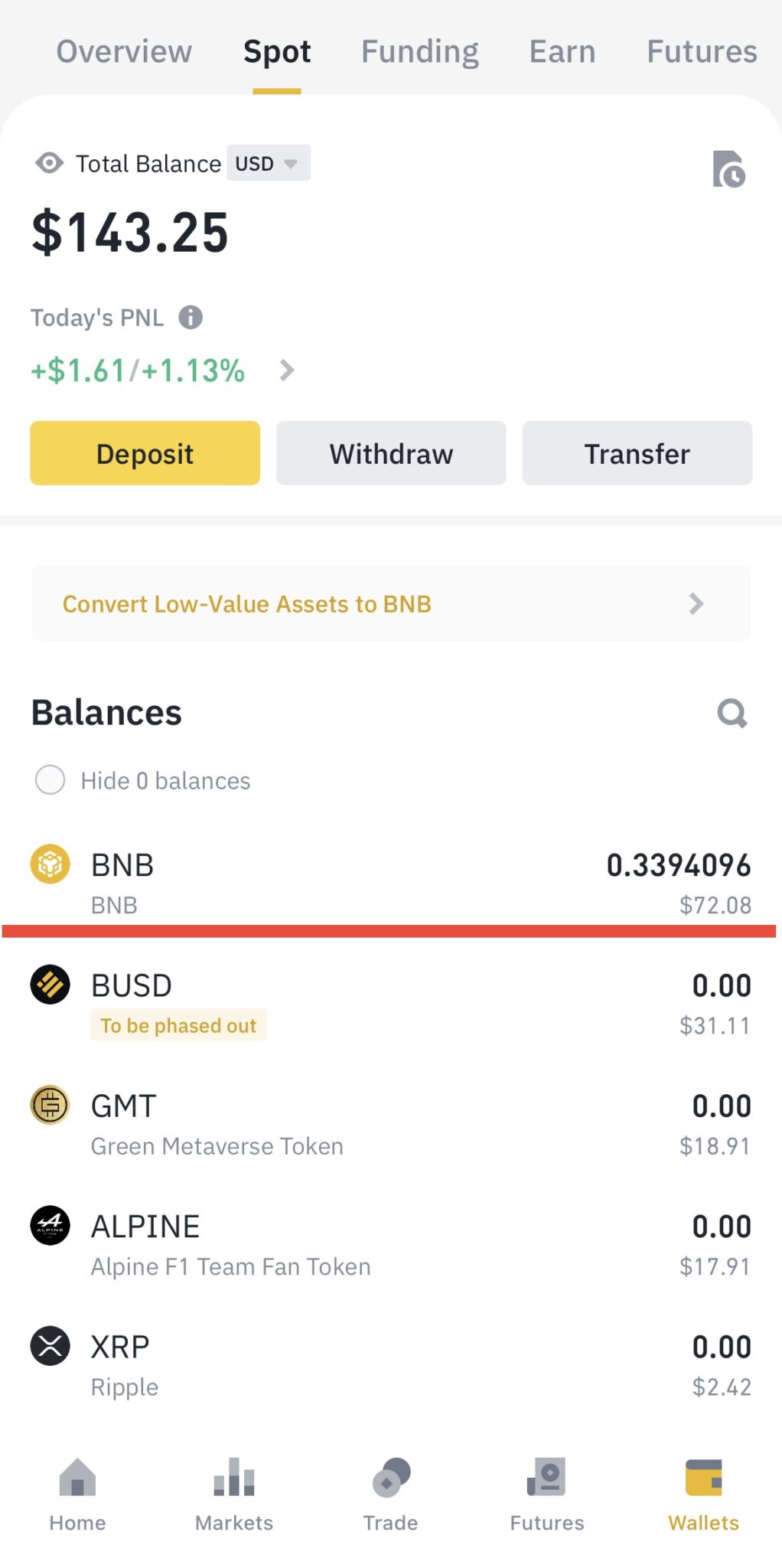The image size is (782, 1568).
Task: Open the USD currency dropdown
Action: (x=267, y=163)
